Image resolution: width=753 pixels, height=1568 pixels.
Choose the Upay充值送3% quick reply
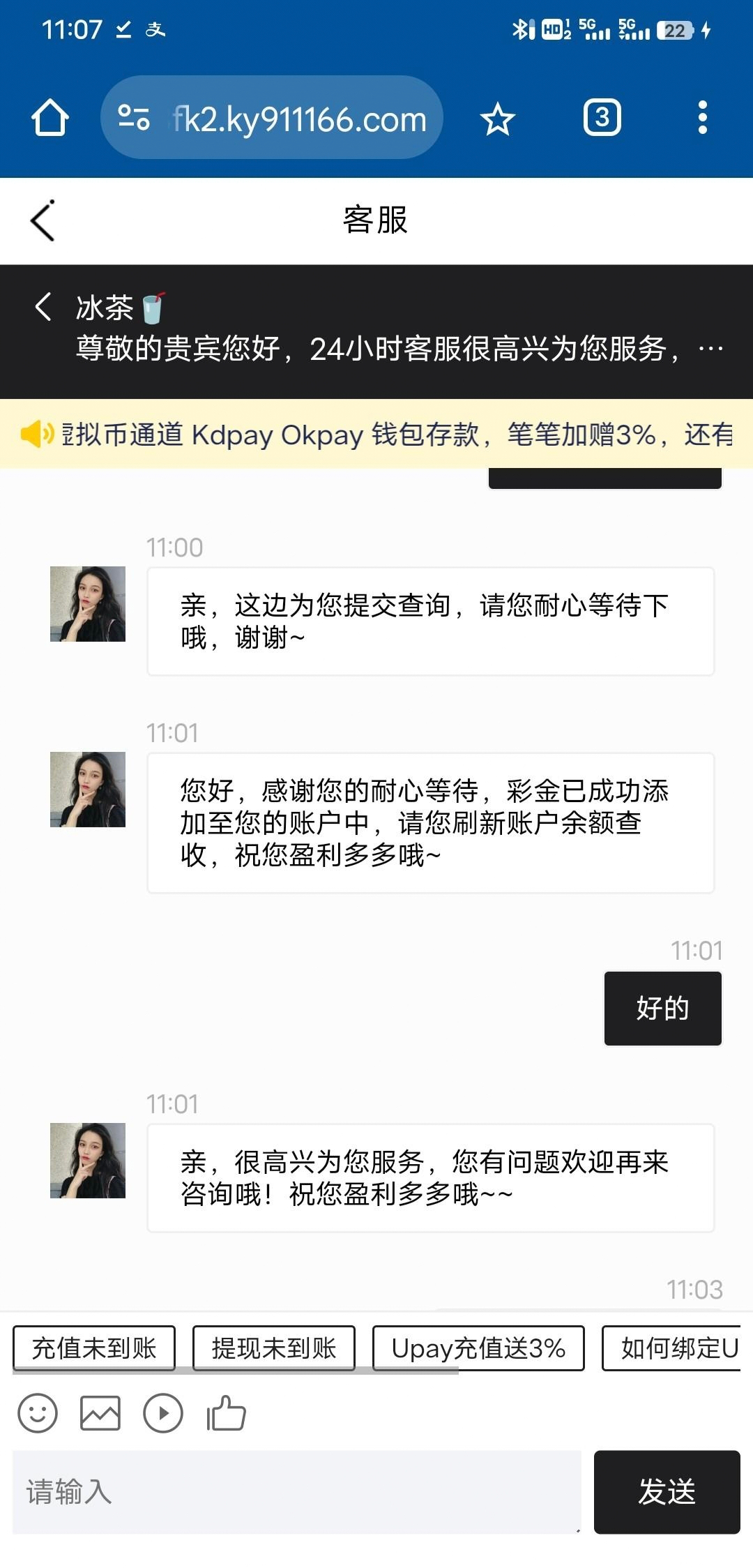pos(478,1348)
